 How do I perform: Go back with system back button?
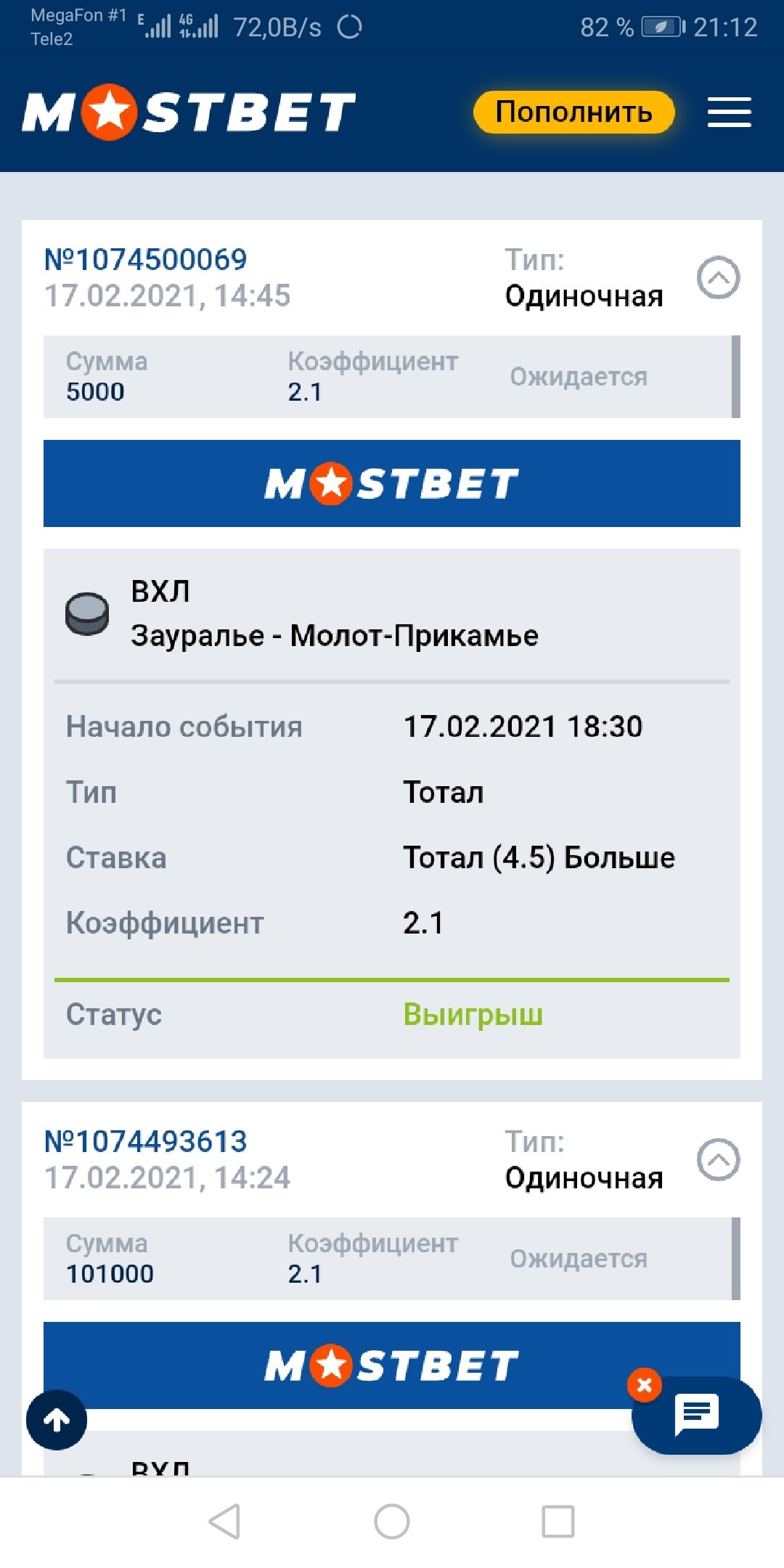pyautogui.click(x=224, y=1522)
